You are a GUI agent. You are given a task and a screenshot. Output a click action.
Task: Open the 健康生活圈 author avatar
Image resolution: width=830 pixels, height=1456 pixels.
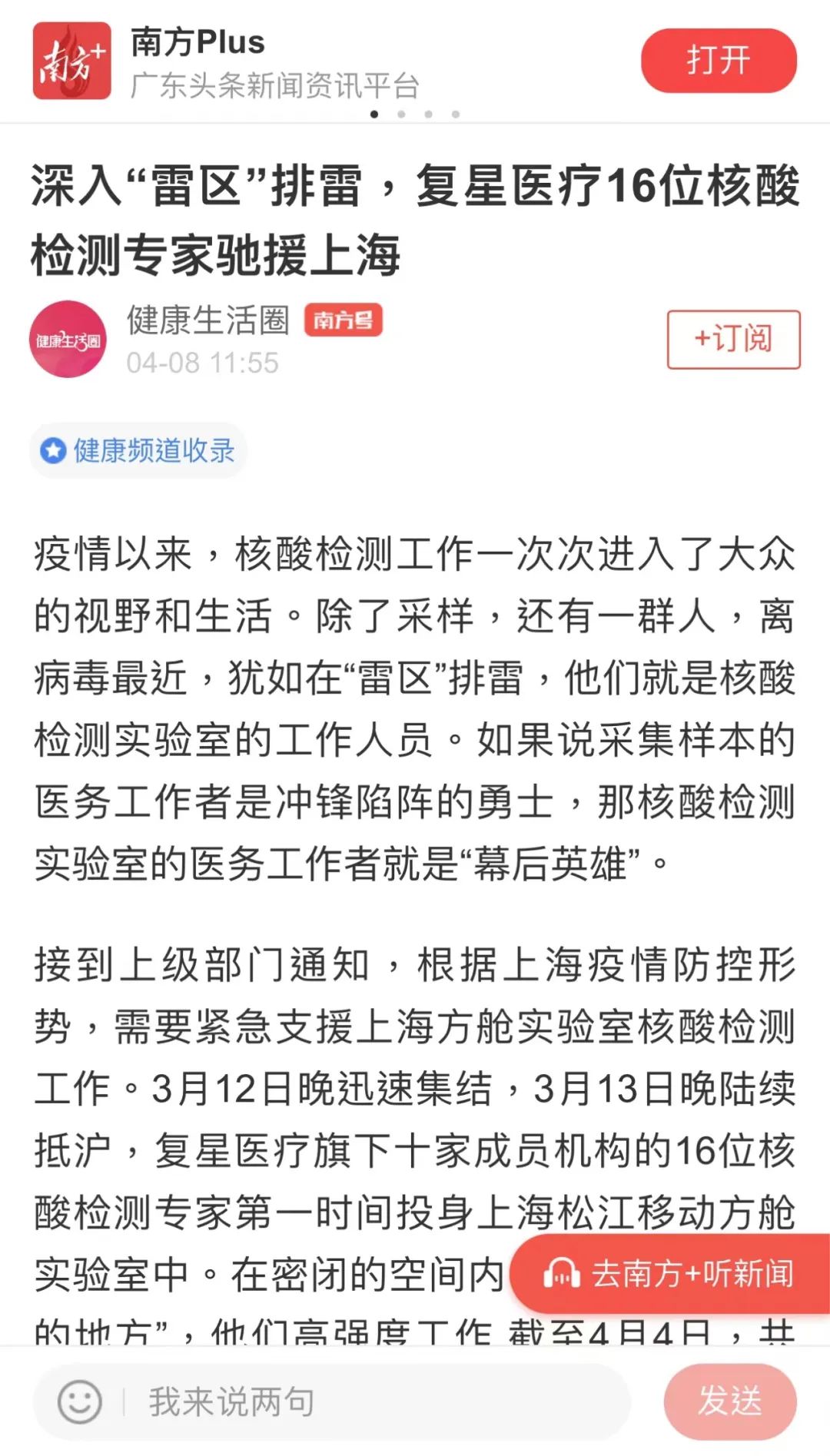click(68, 339)
